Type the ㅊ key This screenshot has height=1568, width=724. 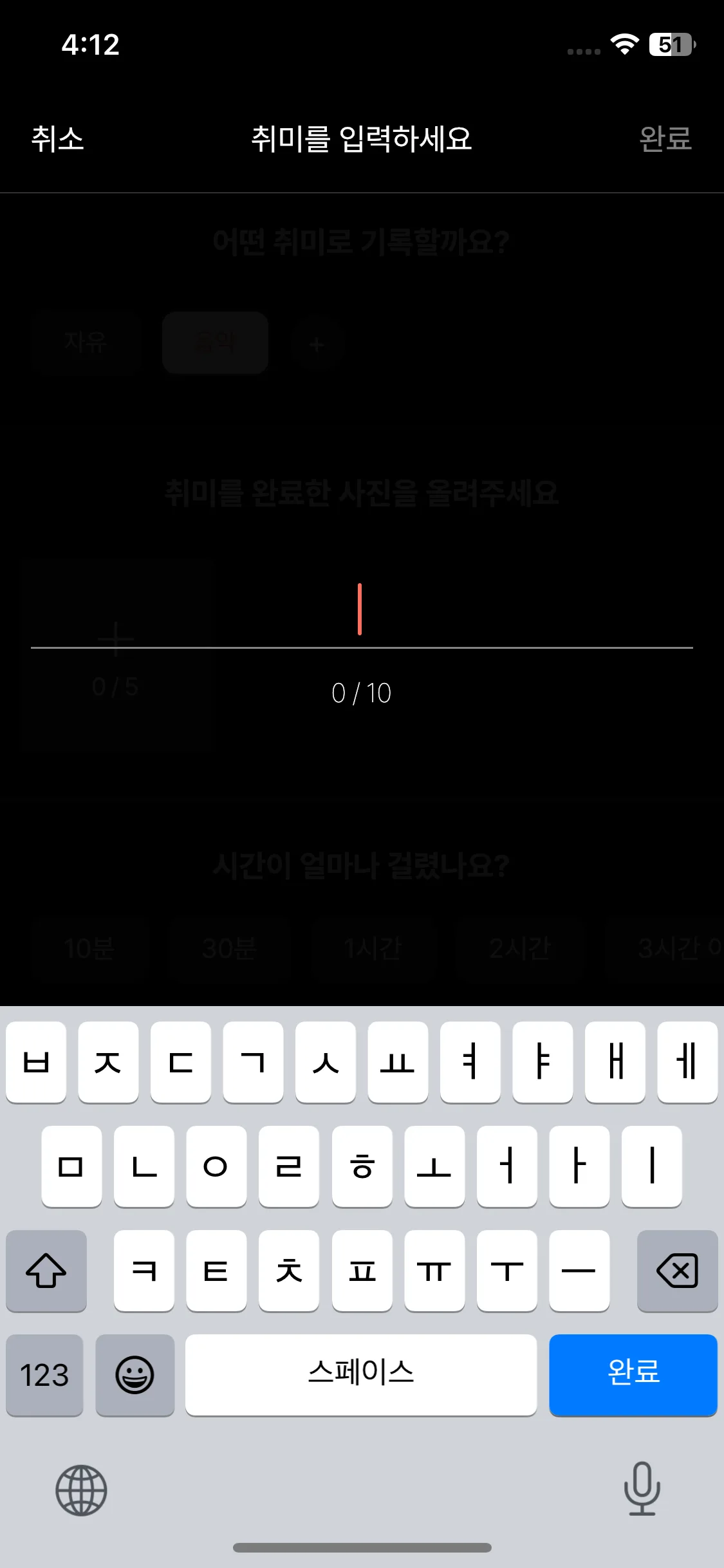(289, 1270)
